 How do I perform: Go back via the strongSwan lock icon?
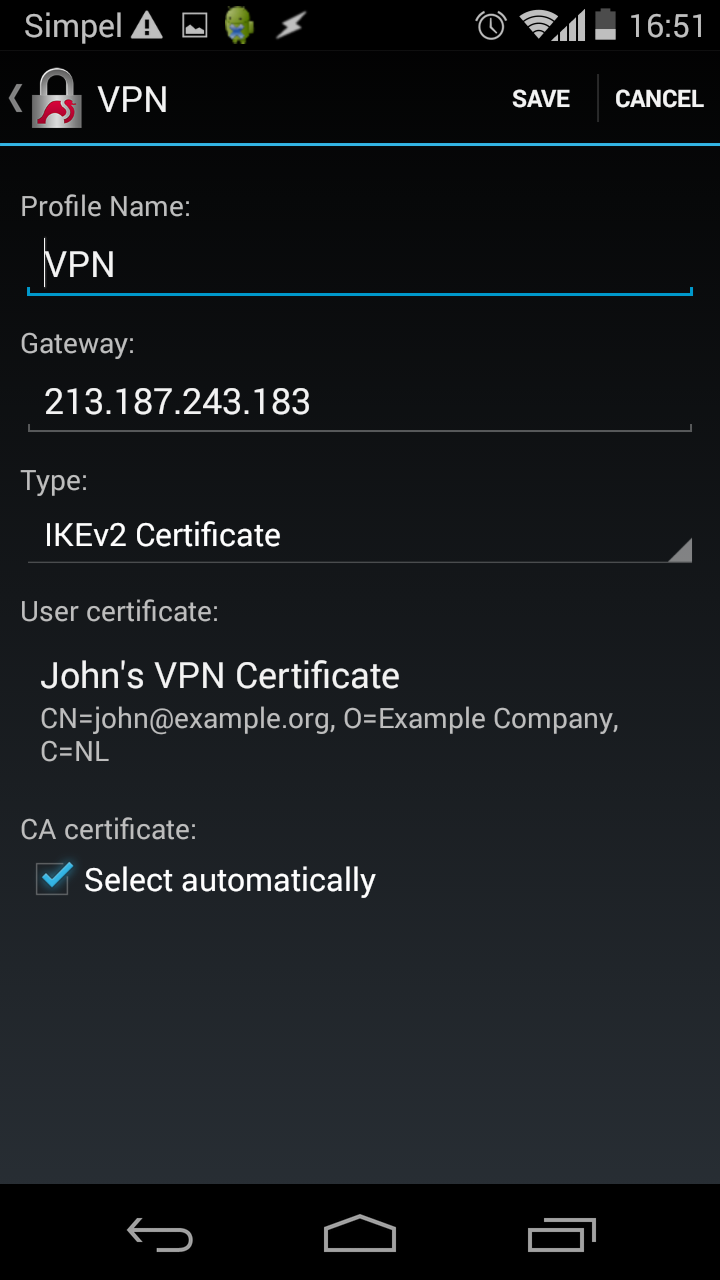click(55, 98)
